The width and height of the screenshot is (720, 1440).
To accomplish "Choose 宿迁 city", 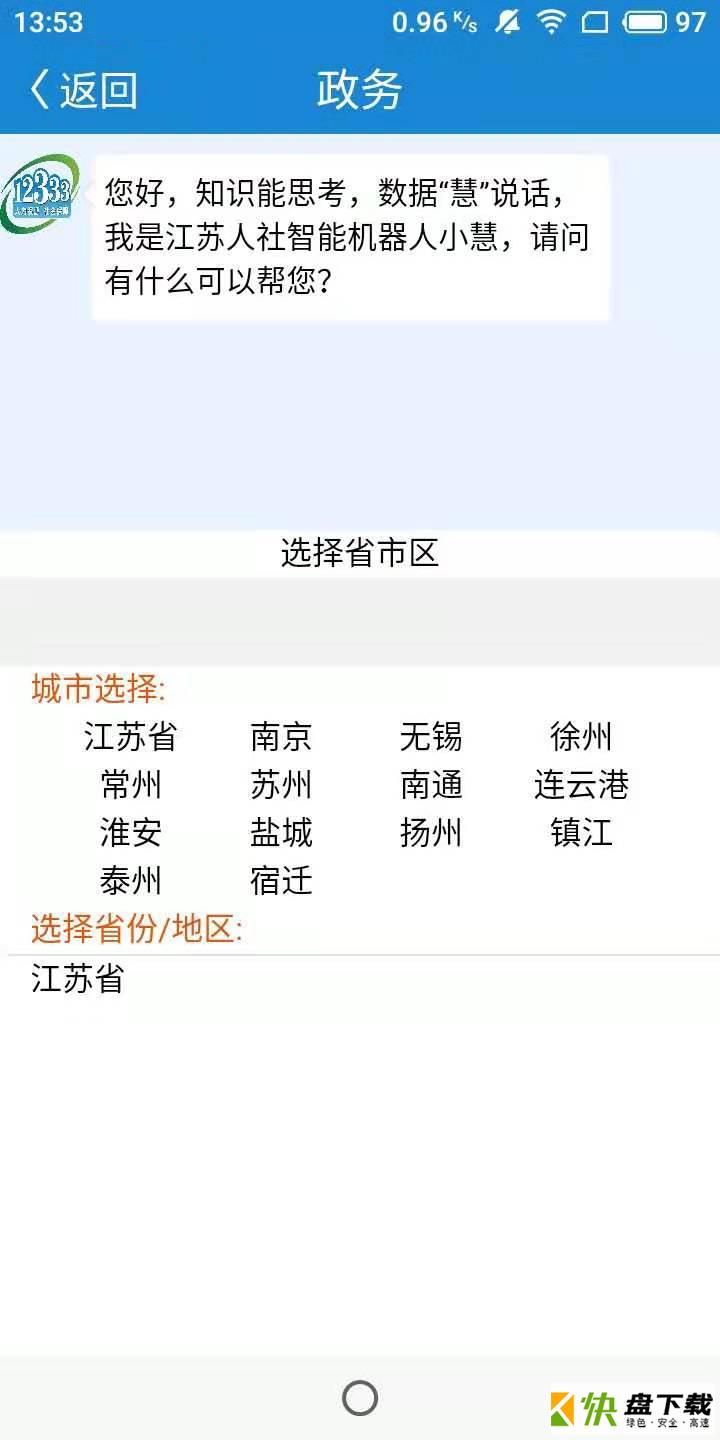I will click(x=281, y=881).
